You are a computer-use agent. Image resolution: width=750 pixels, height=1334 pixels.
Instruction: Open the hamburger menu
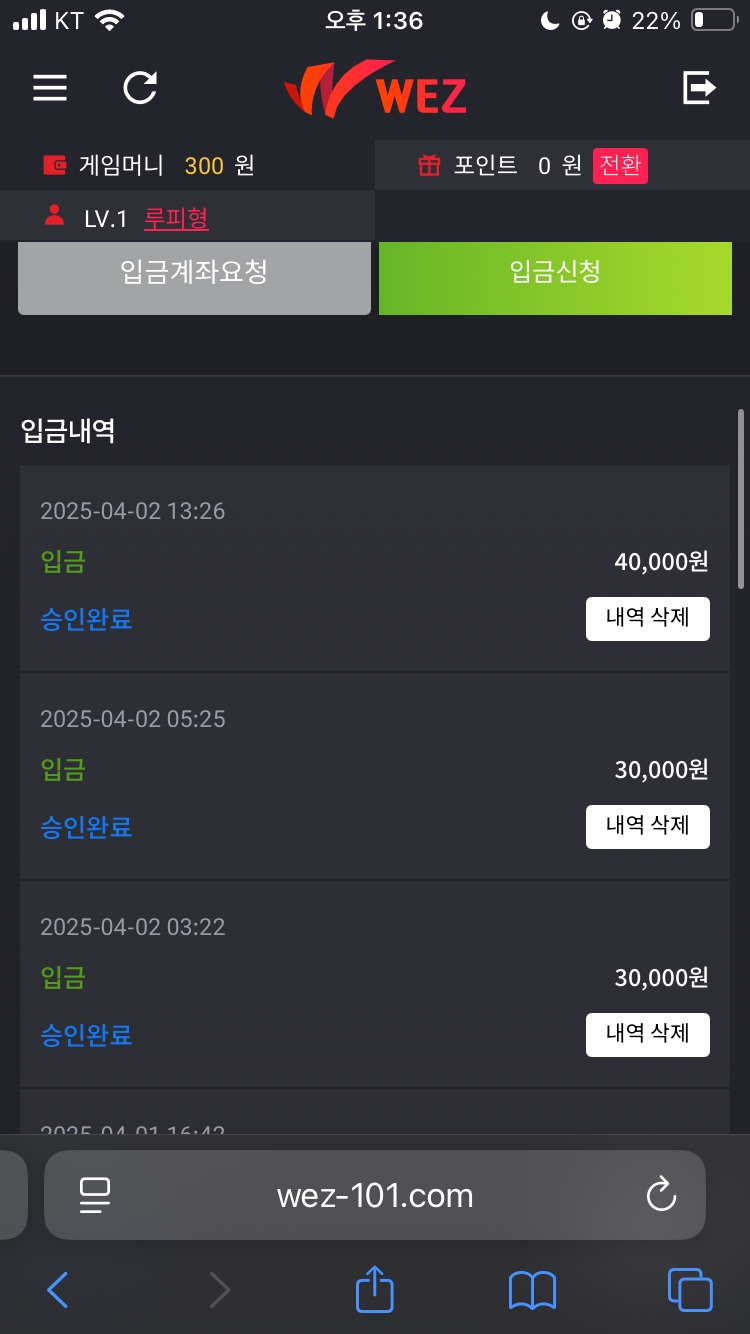(50, 88)
